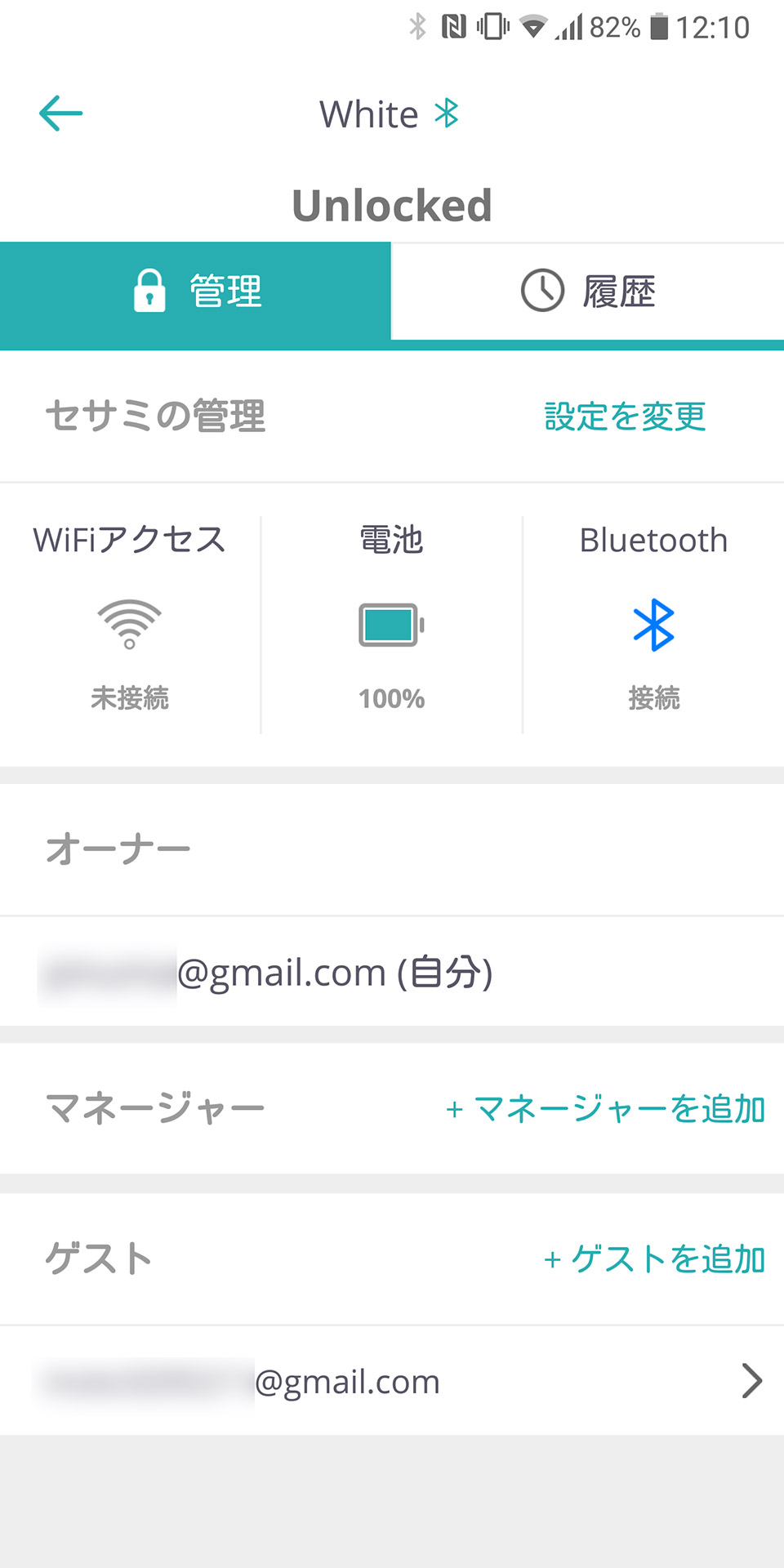784x1568 pixels.
Task: Tap マネージャーを追加 to add a manager
Action: coord(605,1108)
